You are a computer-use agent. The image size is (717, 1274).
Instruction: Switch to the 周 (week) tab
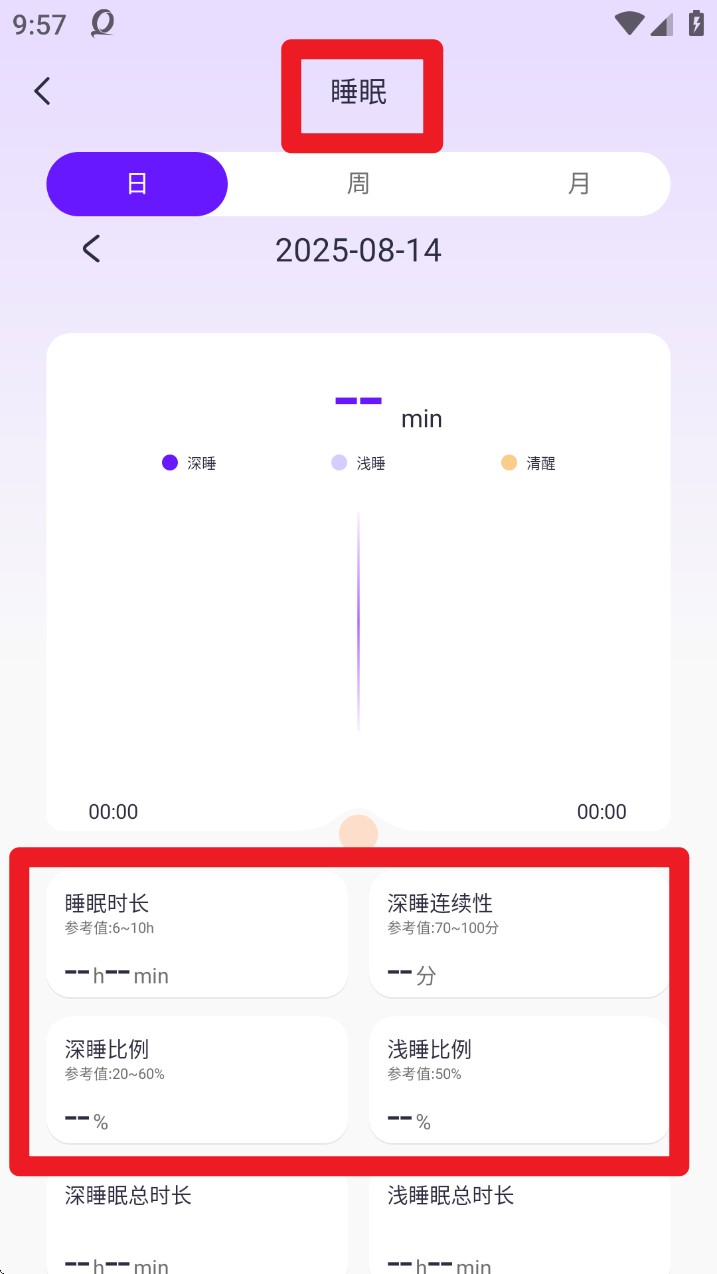click(358, 184)
